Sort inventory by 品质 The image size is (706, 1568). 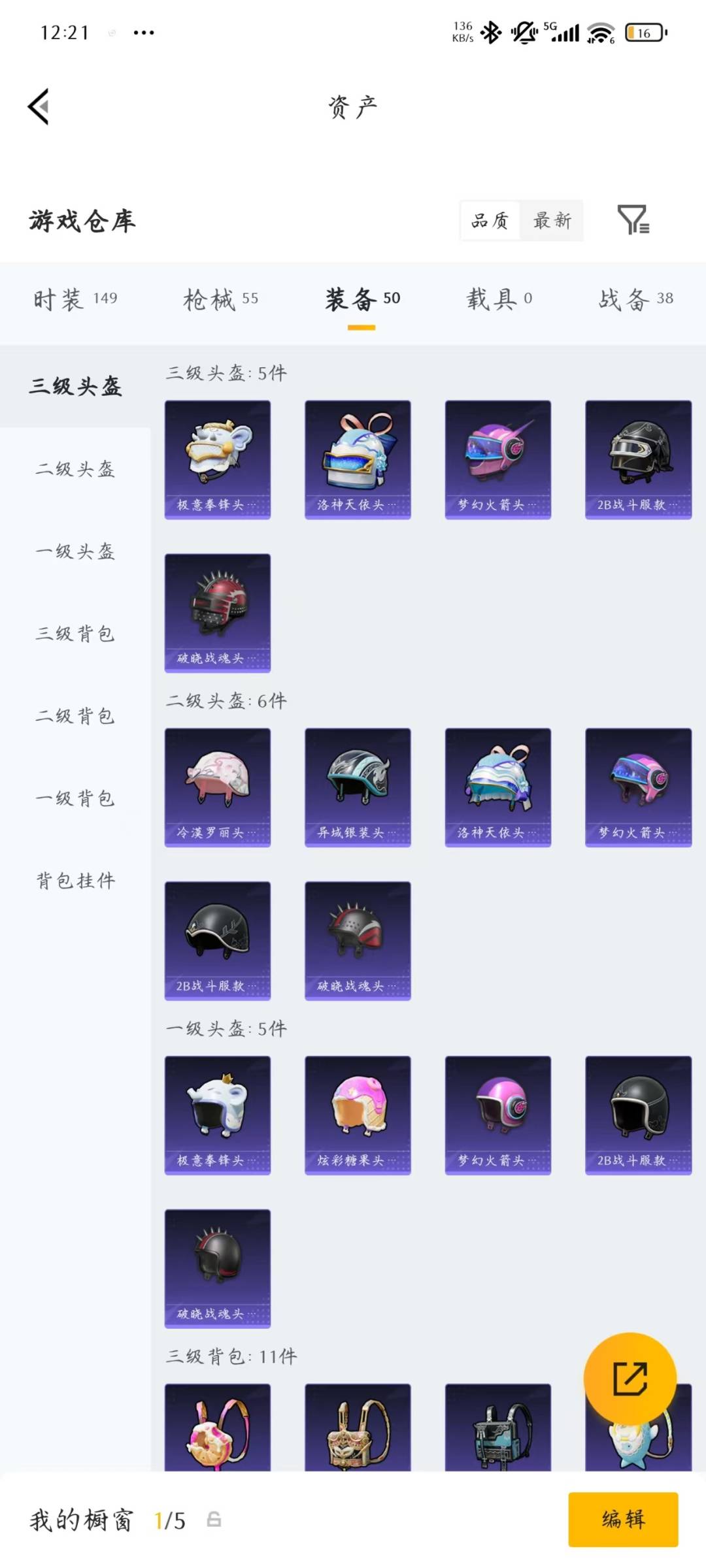click(x=489, y=221)
